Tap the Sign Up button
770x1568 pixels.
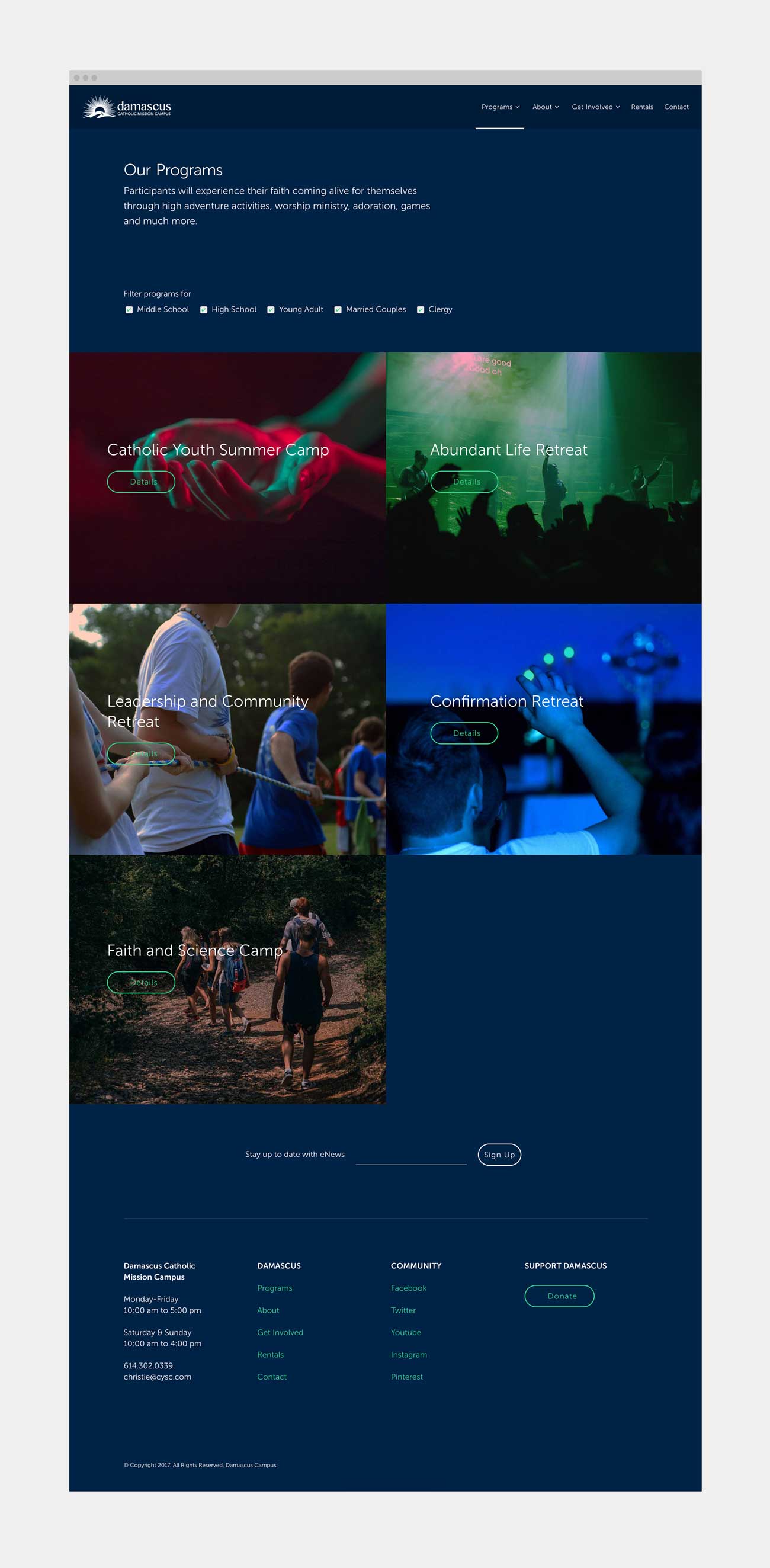click(499, 1155)
